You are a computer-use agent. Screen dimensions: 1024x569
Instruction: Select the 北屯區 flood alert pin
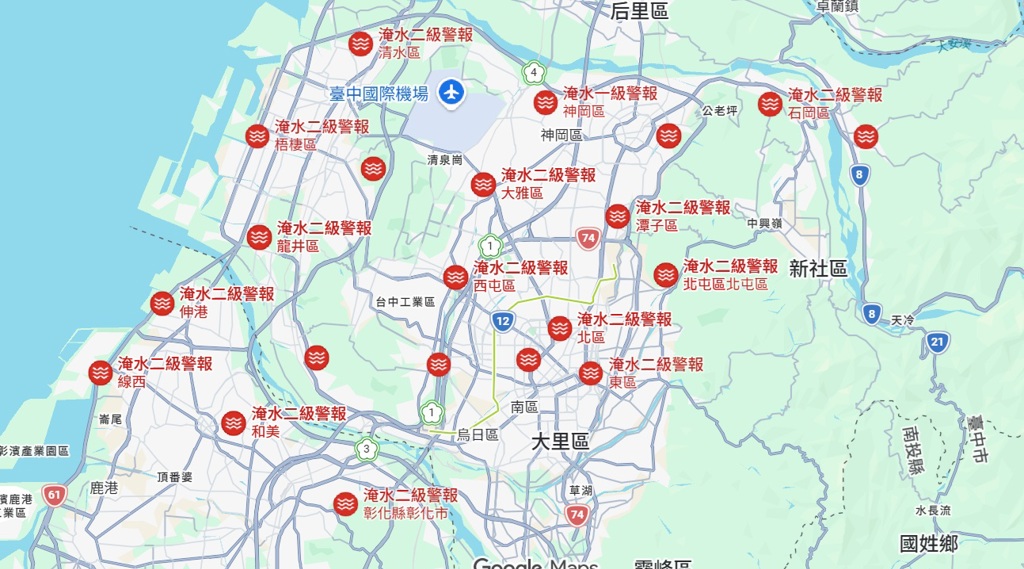(666, 275)
